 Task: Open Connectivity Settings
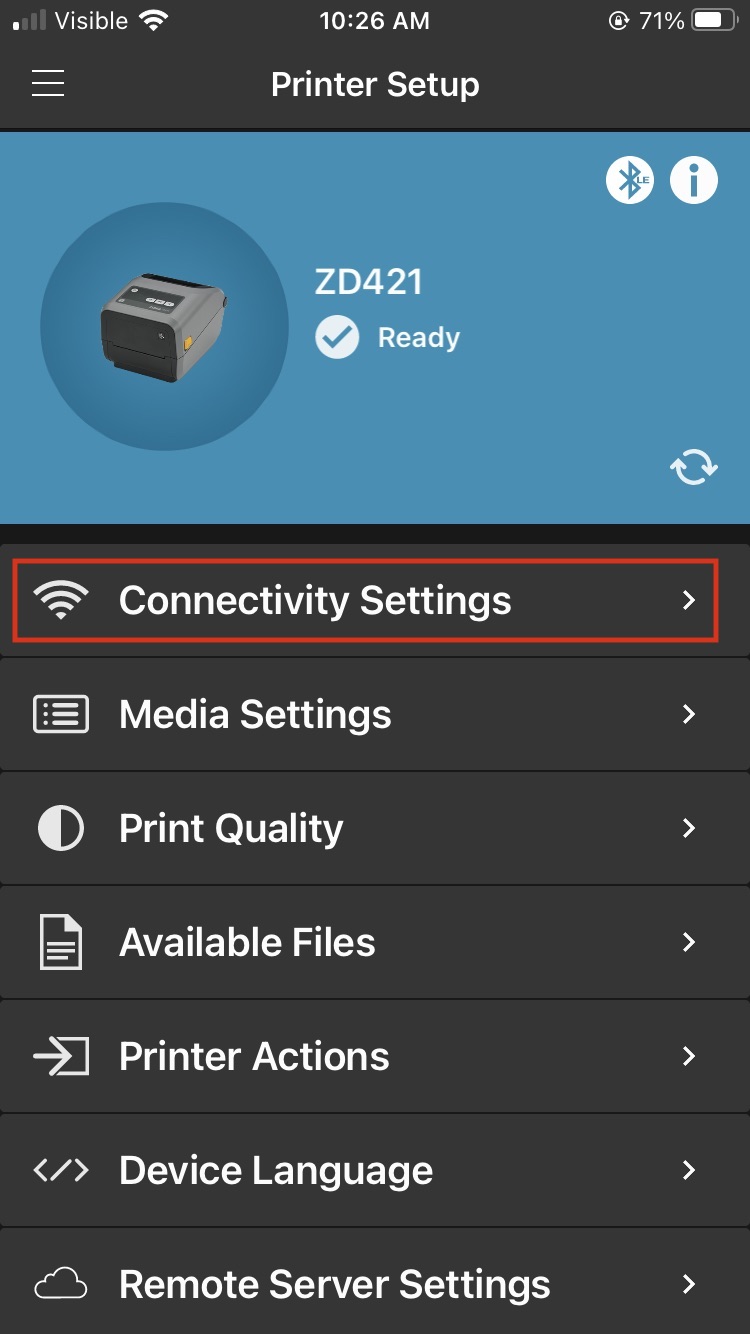coord(365,600)
